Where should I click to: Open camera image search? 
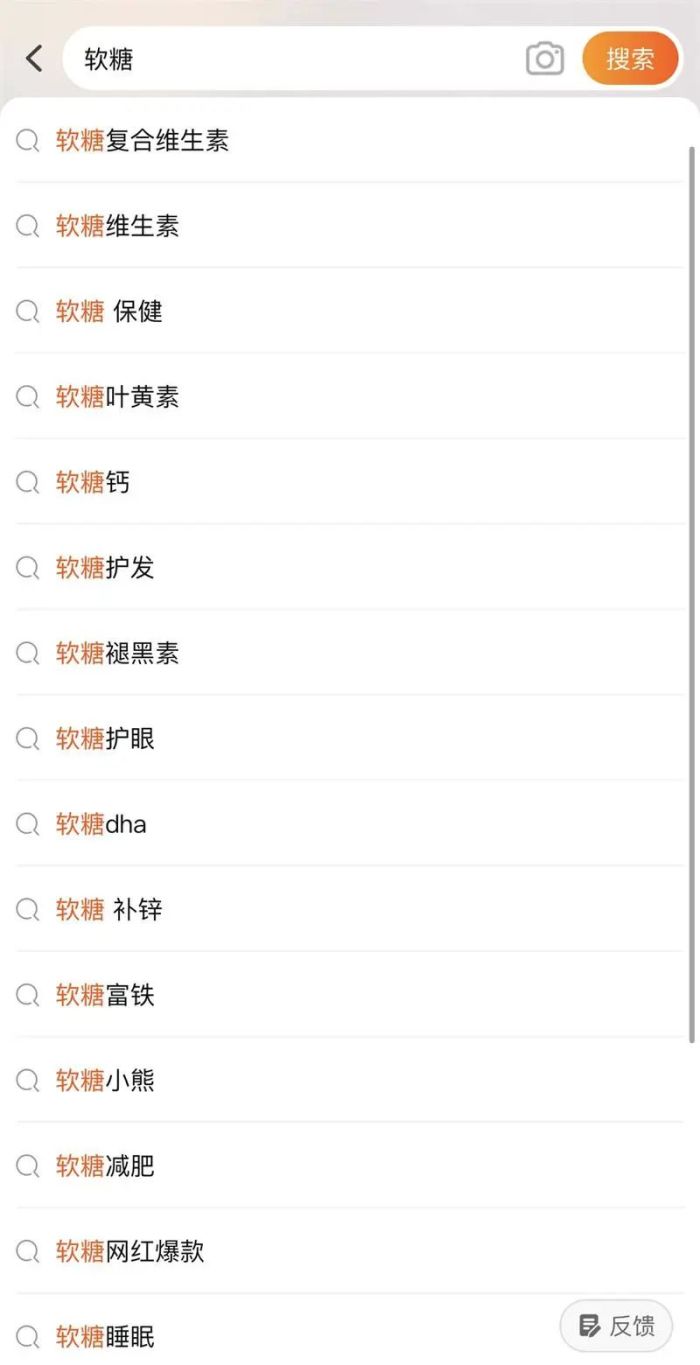coord(544,59)
